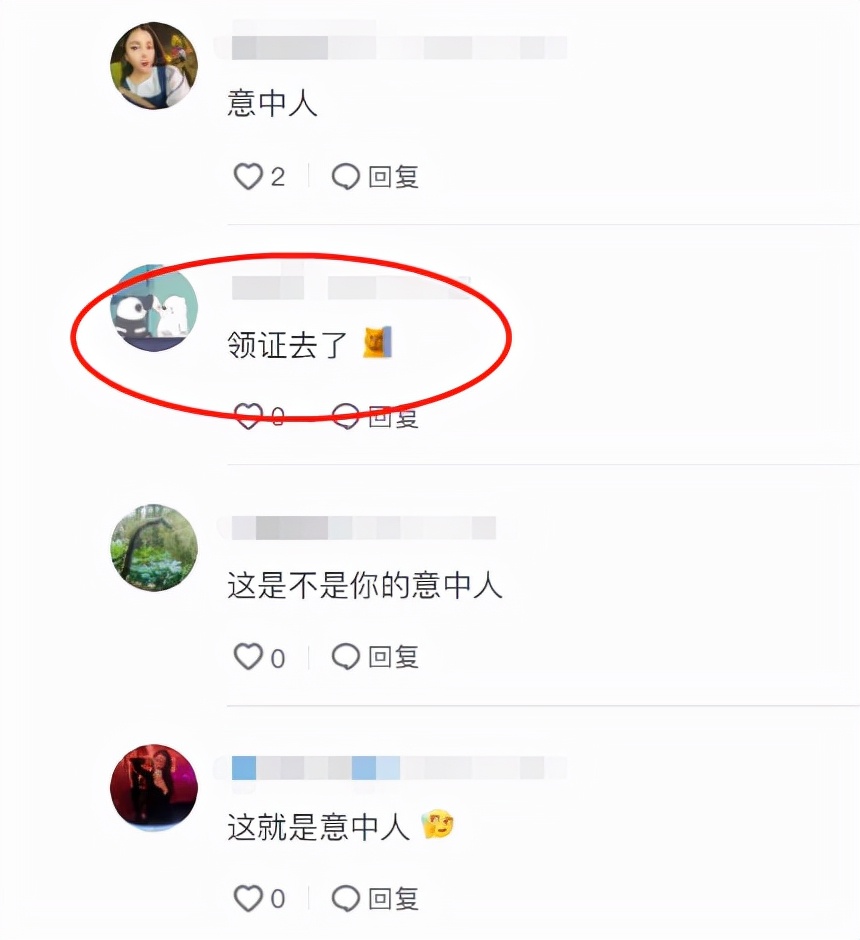
Task: Tap the like count "2" on the first comment
Action: point(277,176)
